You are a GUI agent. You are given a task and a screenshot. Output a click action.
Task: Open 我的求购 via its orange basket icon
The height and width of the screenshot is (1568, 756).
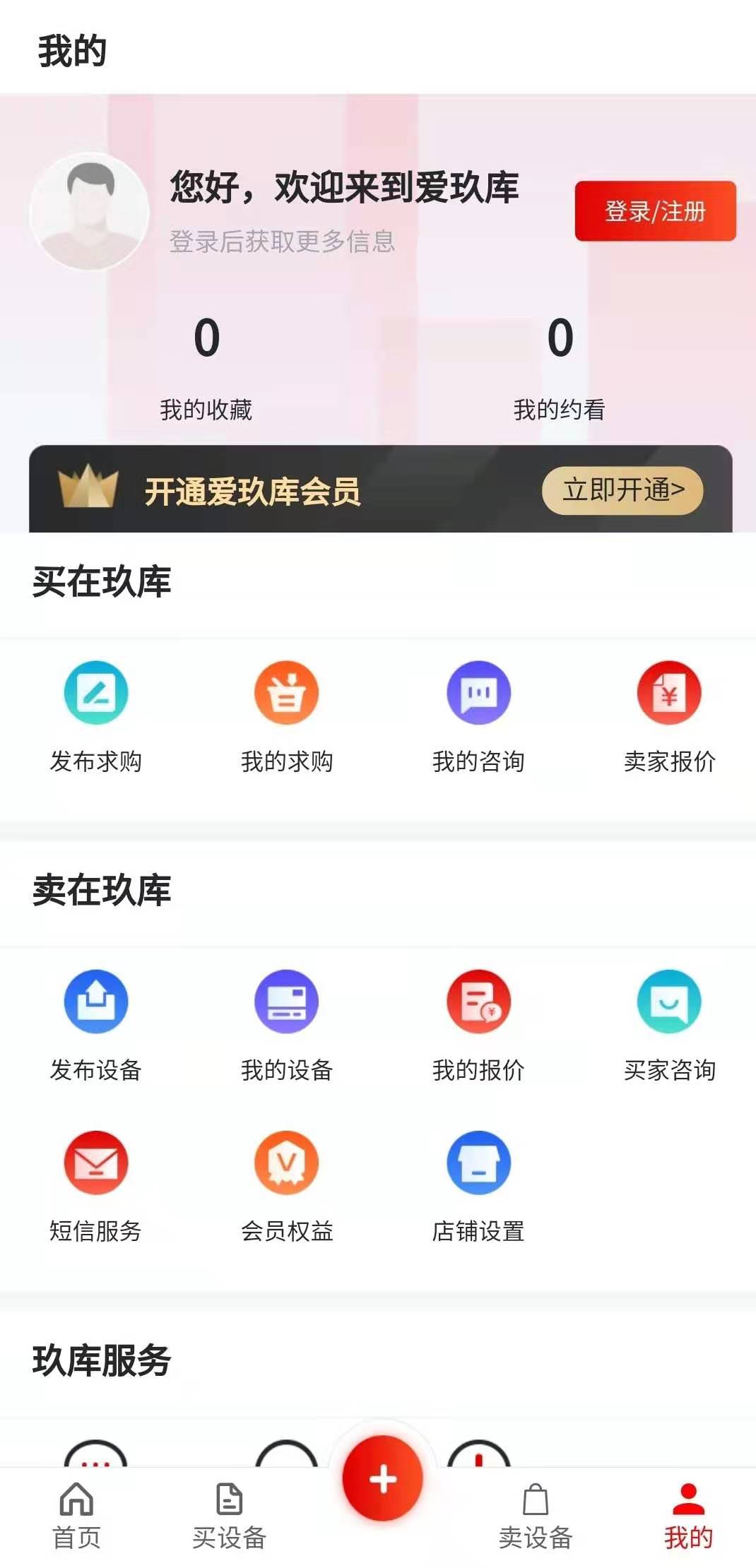pos(286,693)
